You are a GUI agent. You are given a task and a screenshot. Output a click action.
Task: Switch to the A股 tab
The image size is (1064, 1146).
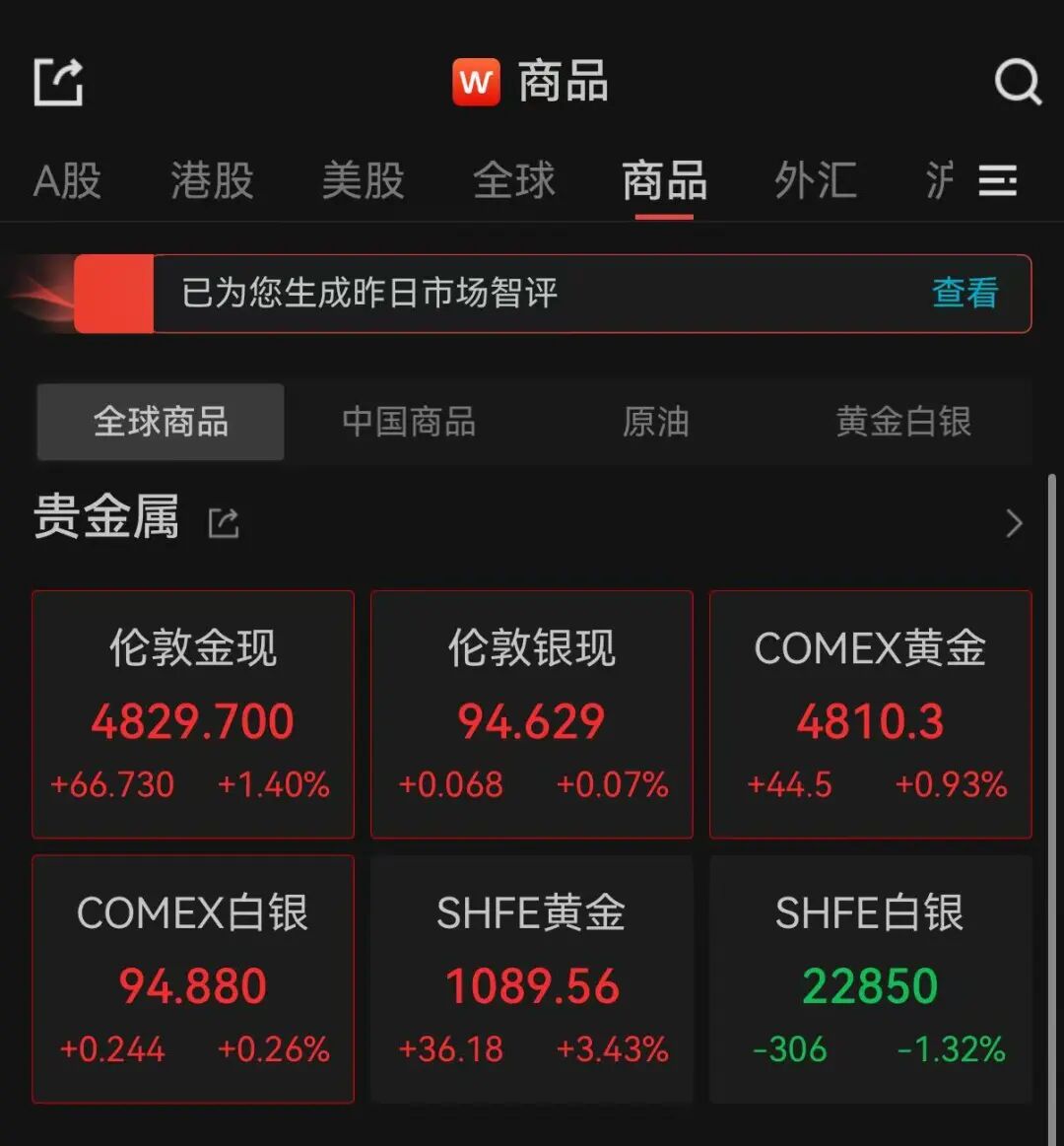pos(67,181)
